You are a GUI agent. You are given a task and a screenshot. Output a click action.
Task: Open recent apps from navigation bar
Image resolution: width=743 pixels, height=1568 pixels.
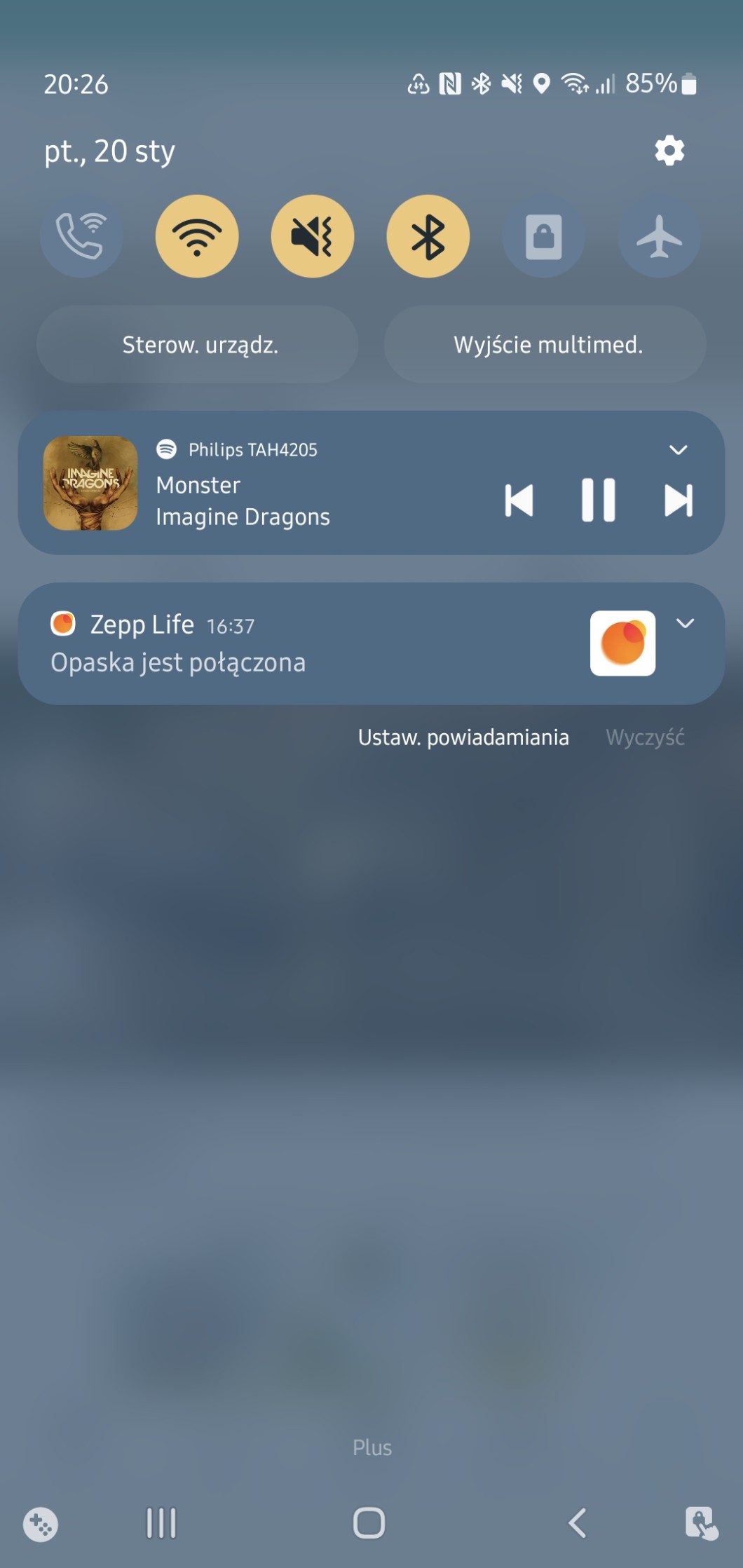(x=161, y=1522)
